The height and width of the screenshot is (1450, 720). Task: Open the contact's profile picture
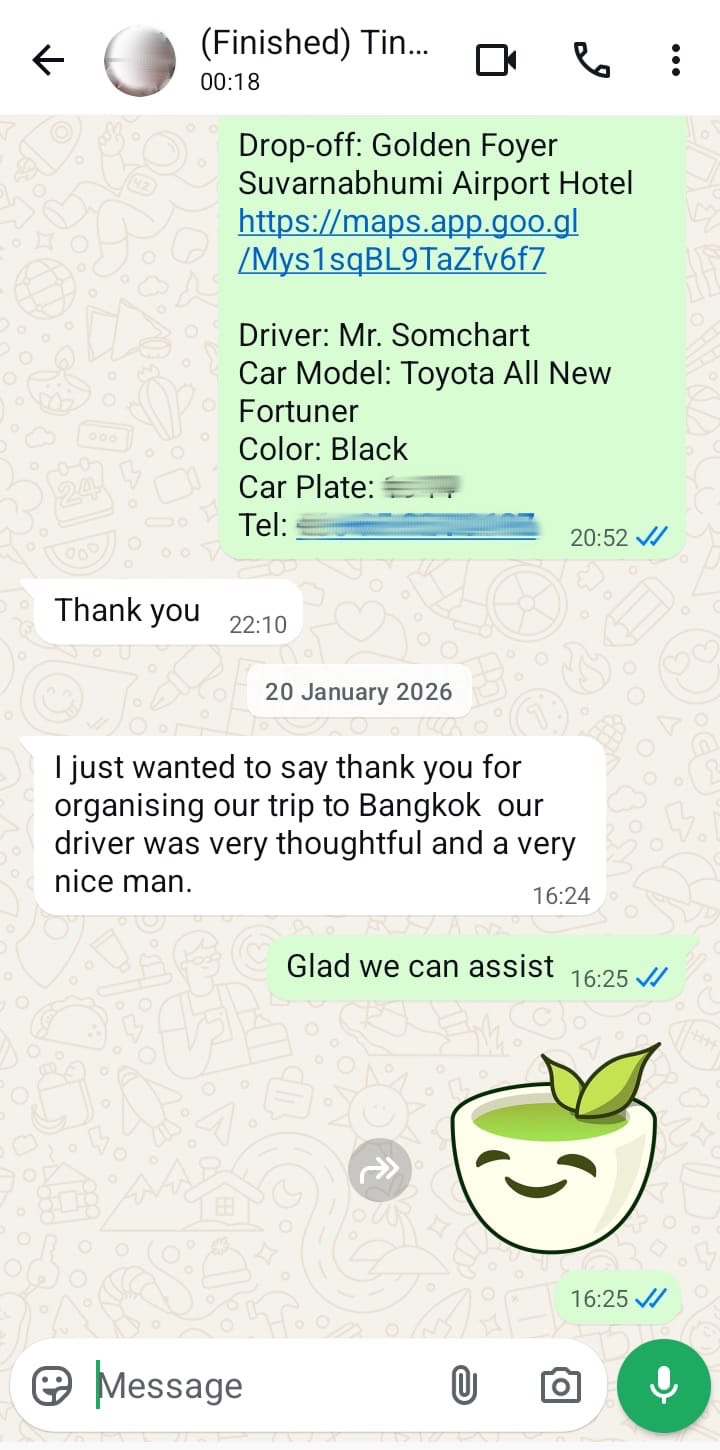pyautogui.click(x=139, y=61)
